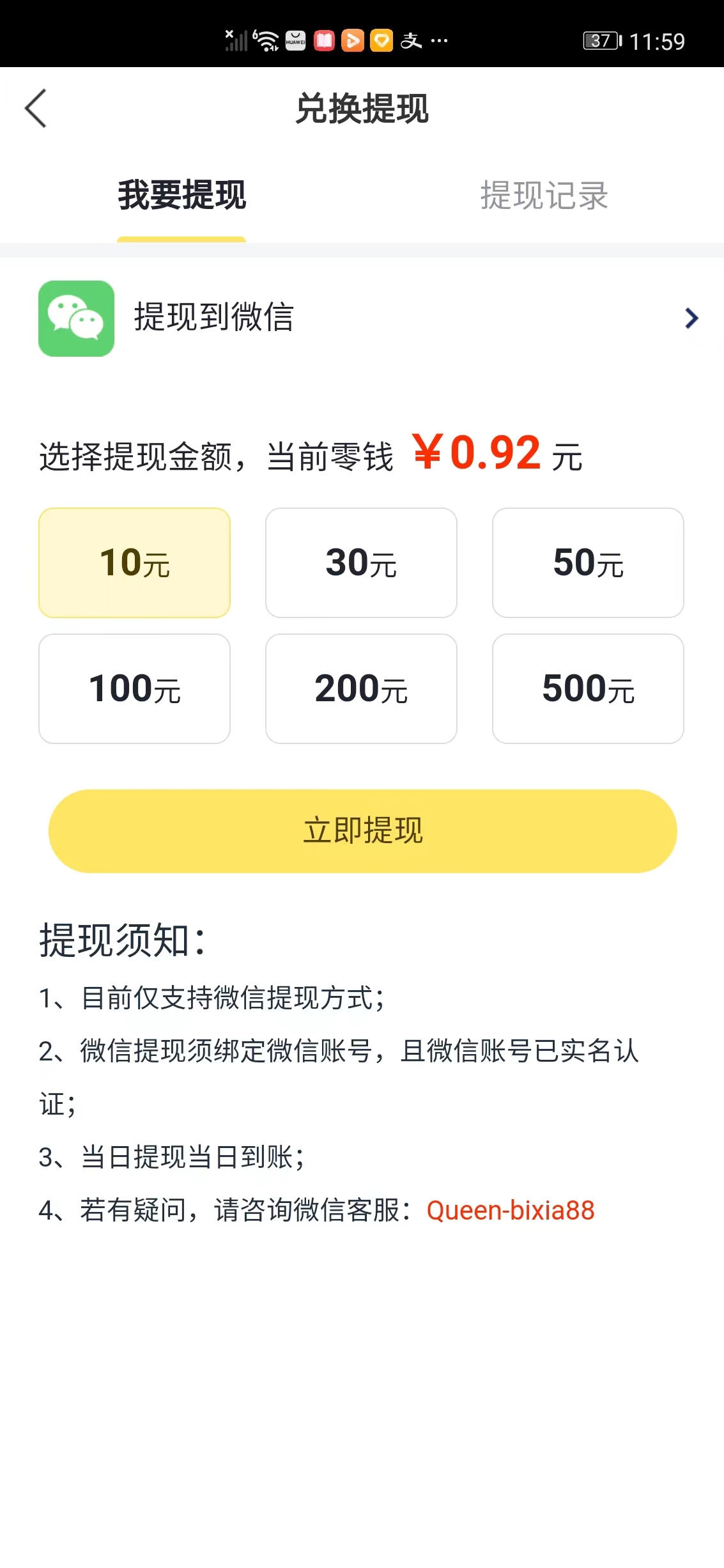The height and width of the screenshot is (1568, 724).
Task: Open the 提现到微信 options via chevron
Action: (x=690, y=318)
